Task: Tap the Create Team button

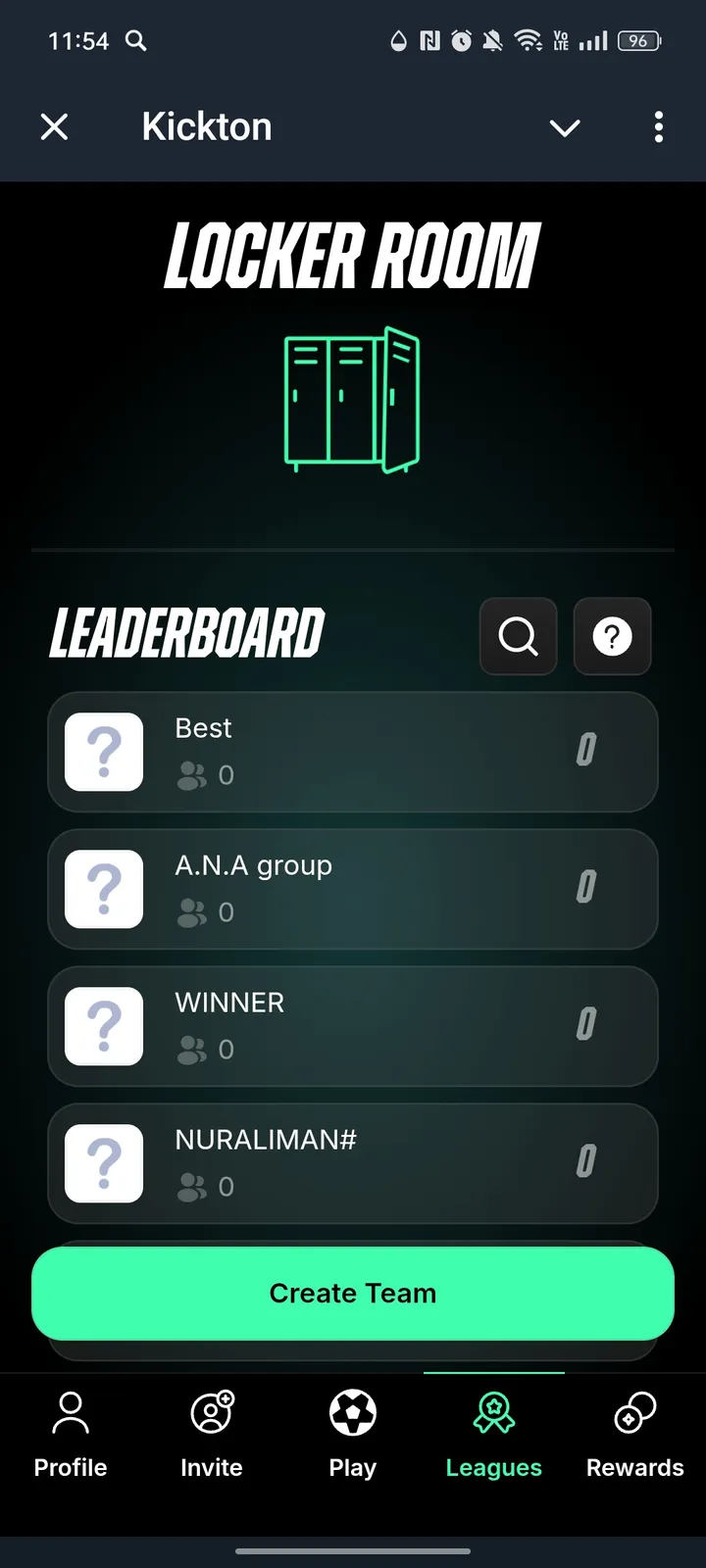Action: click(x=352, y=1293)
